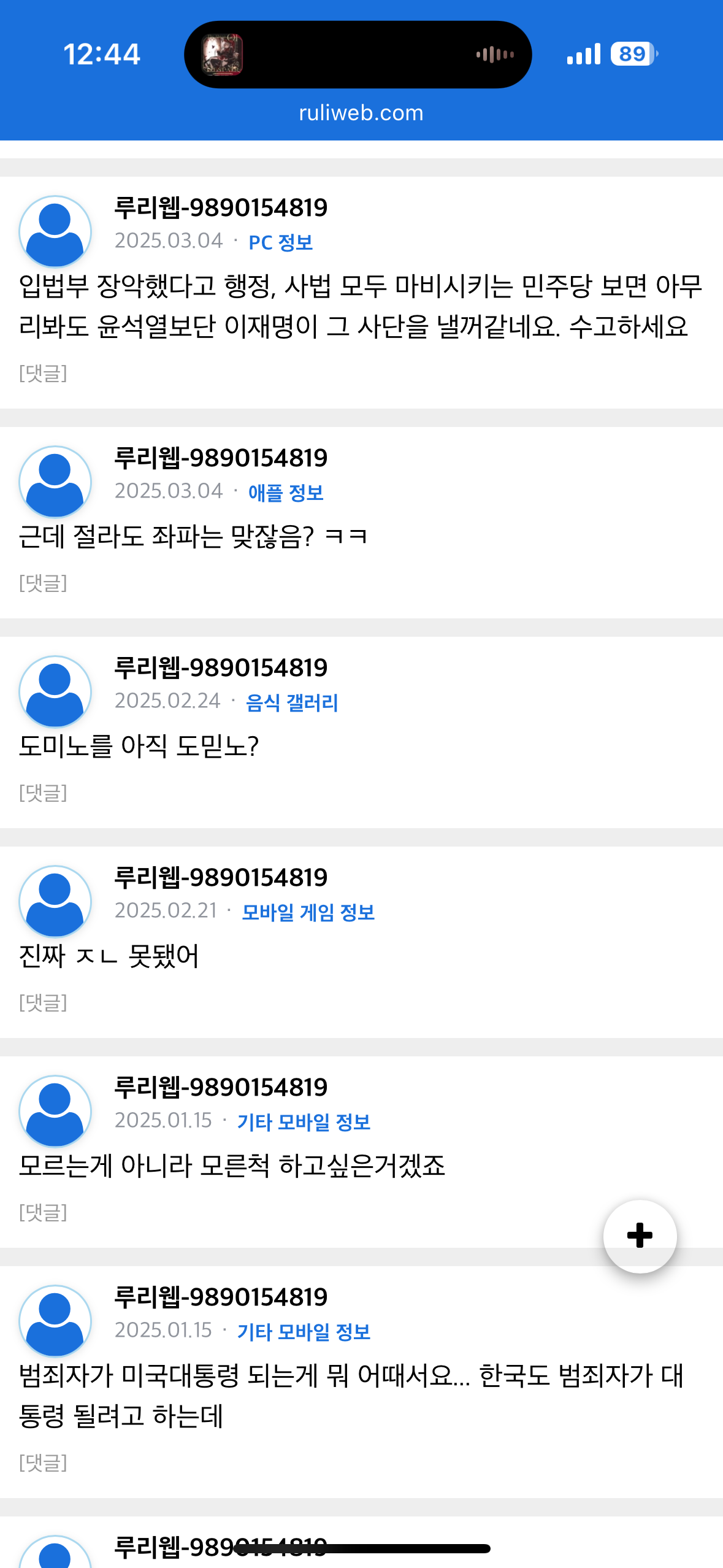Go to the 음식 갤러리 board
Viewport: 723px width, 1568px height.
coord(291,702)
